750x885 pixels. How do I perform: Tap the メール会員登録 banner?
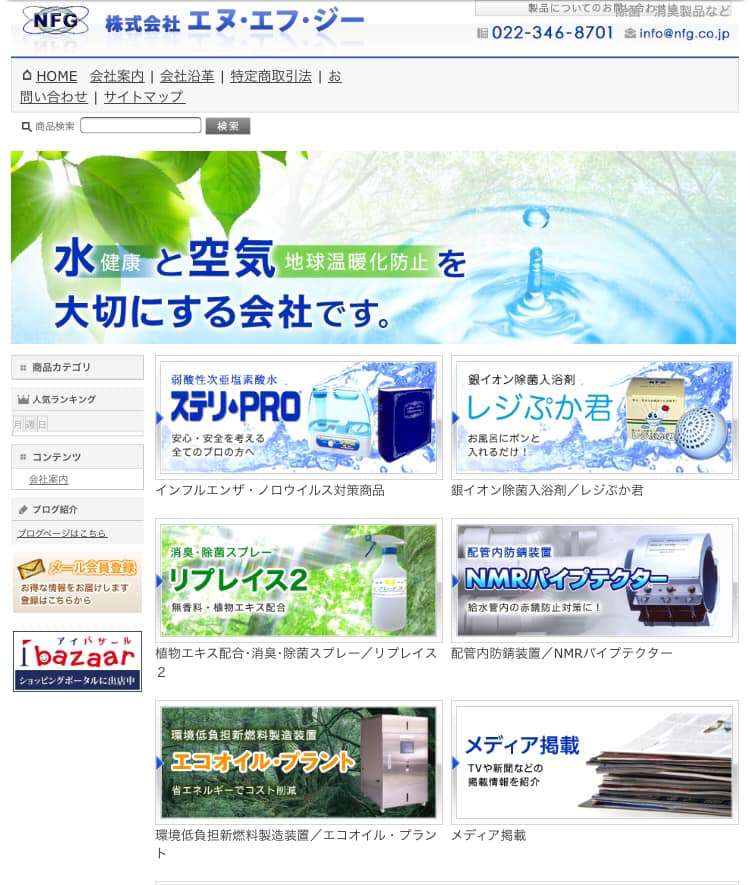coord(77,582)
